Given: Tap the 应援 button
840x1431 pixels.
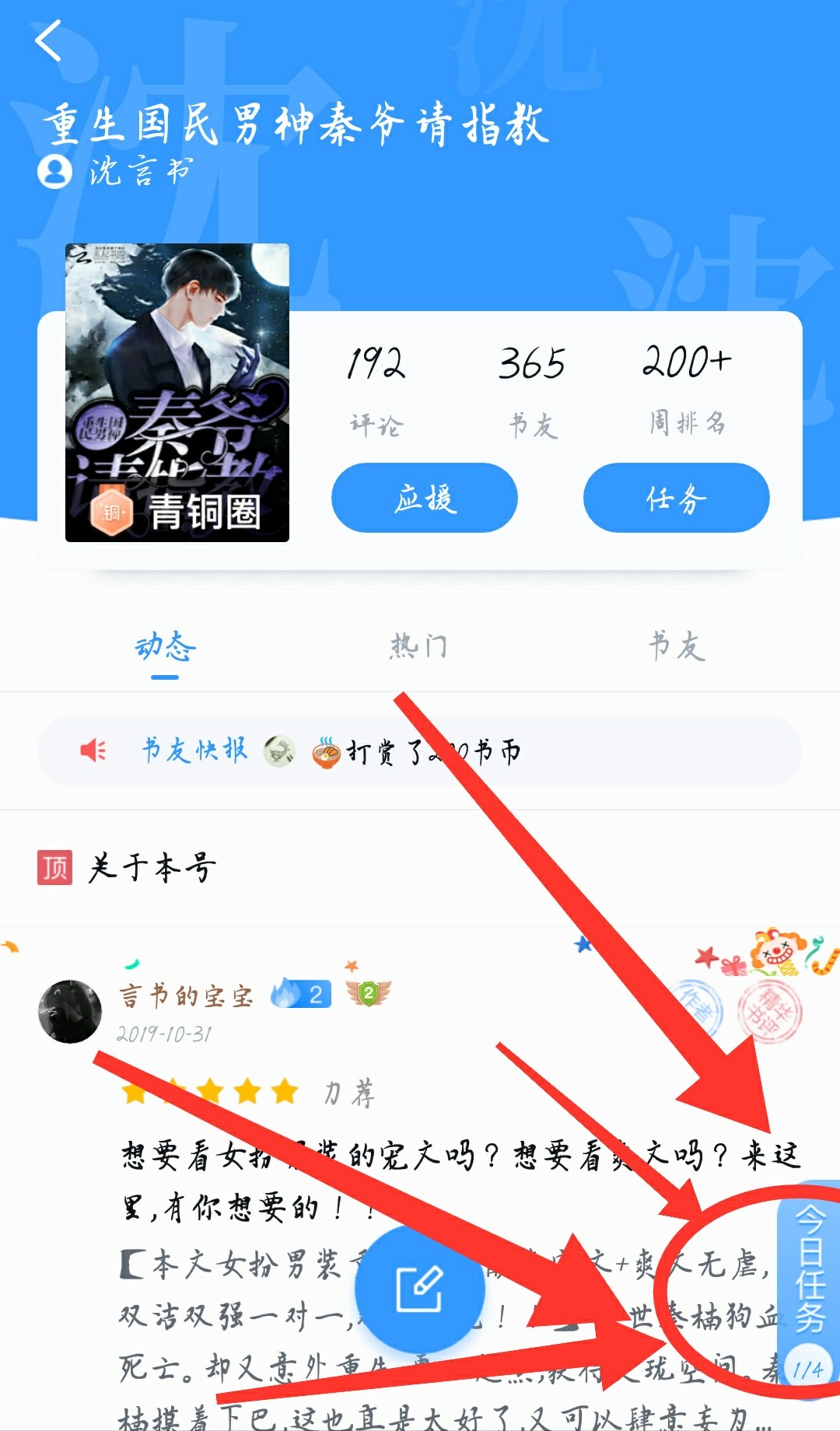Looking at the screenshot, I should click(425, 498).
